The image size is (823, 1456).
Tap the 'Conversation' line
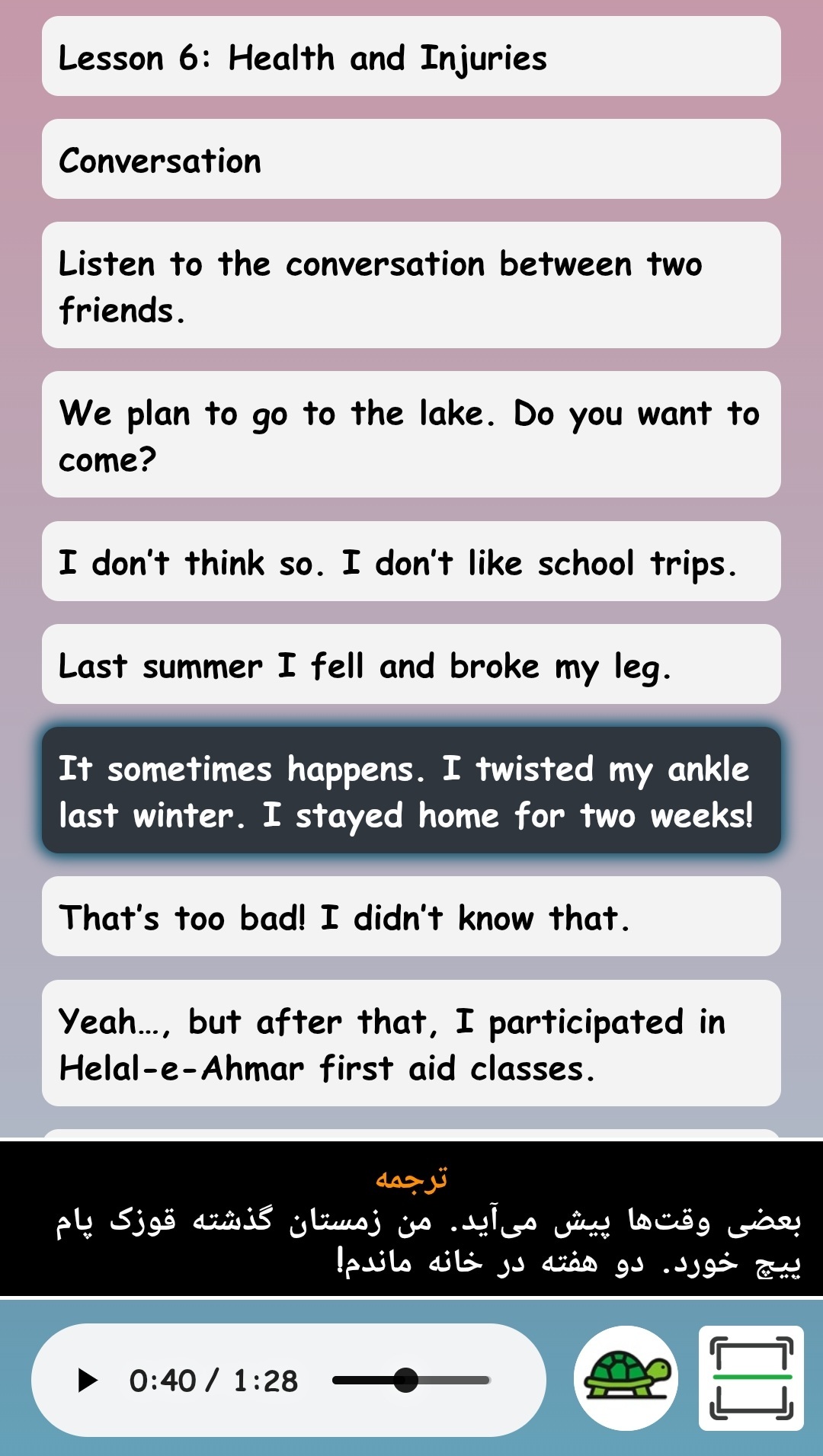[411, 160]
